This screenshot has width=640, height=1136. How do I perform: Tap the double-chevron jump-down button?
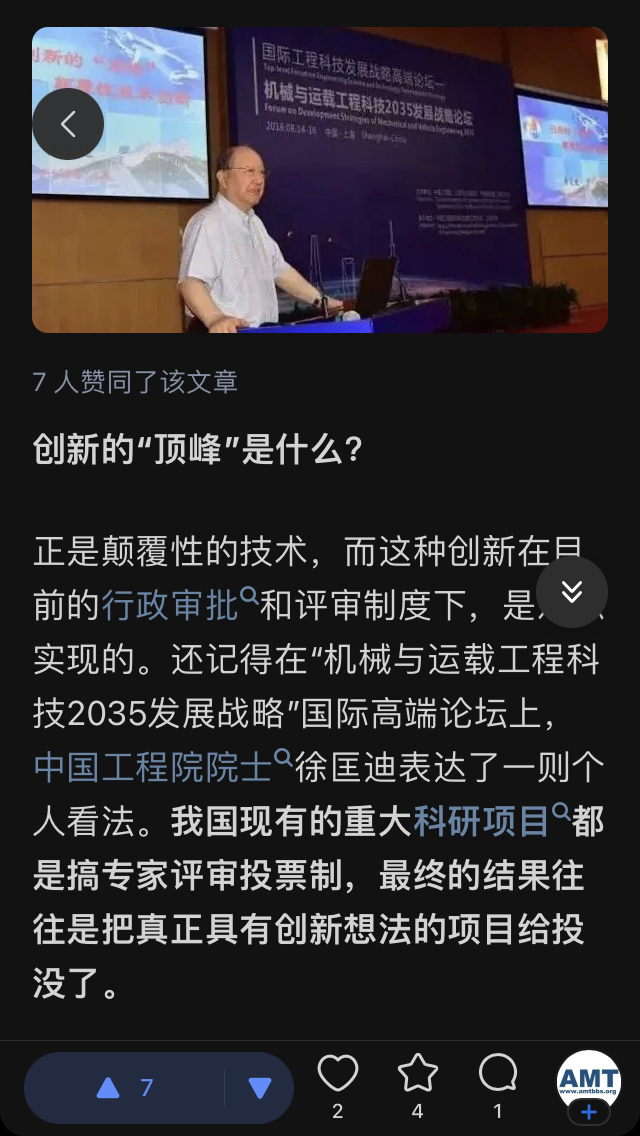[572, 592]
